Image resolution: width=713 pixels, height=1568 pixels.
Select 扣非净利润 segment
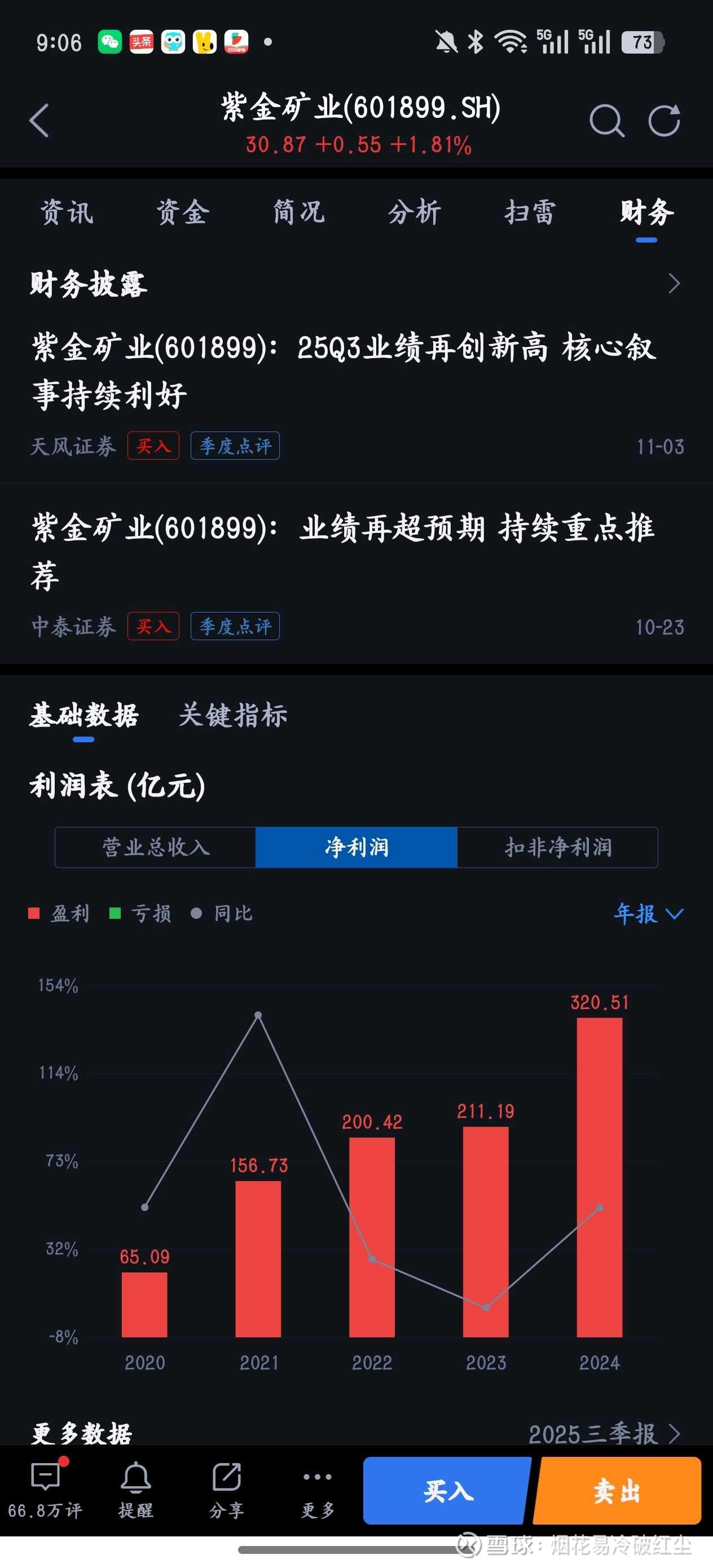pos(557,847)
